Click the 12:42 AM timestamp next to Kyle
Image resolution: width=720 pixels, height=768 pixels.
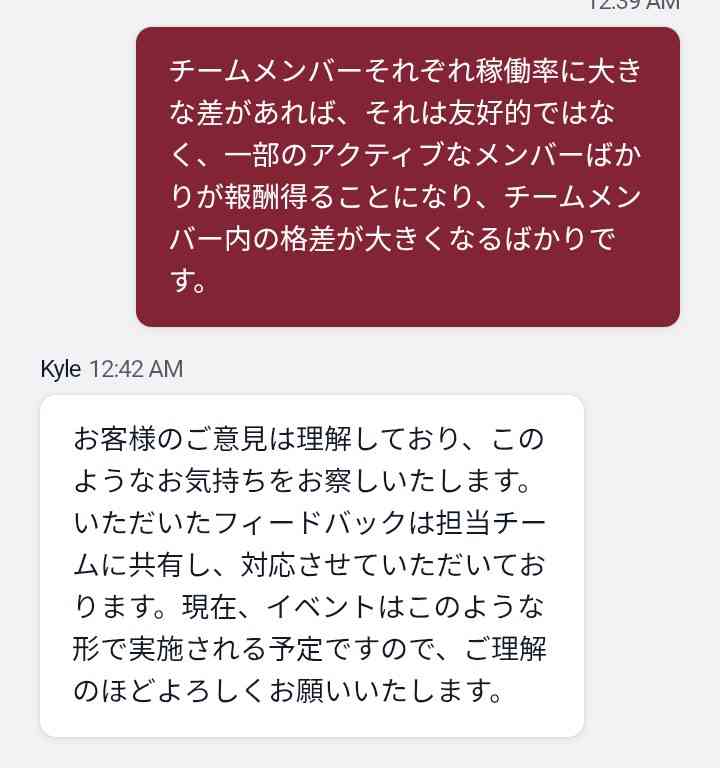(x=135, y=369)
